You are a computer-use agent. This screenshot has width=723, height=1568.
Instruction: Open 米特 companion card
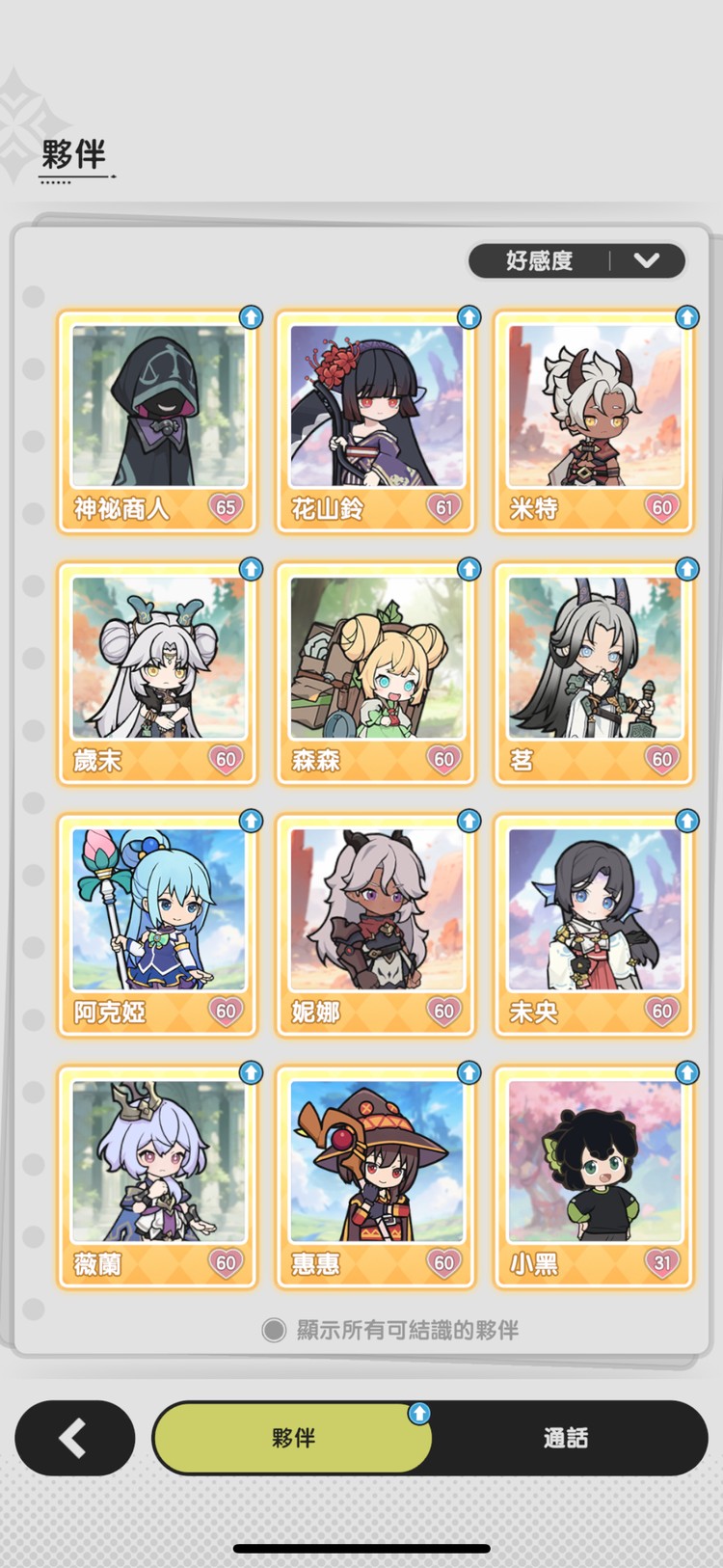click(x=594, y=421)
